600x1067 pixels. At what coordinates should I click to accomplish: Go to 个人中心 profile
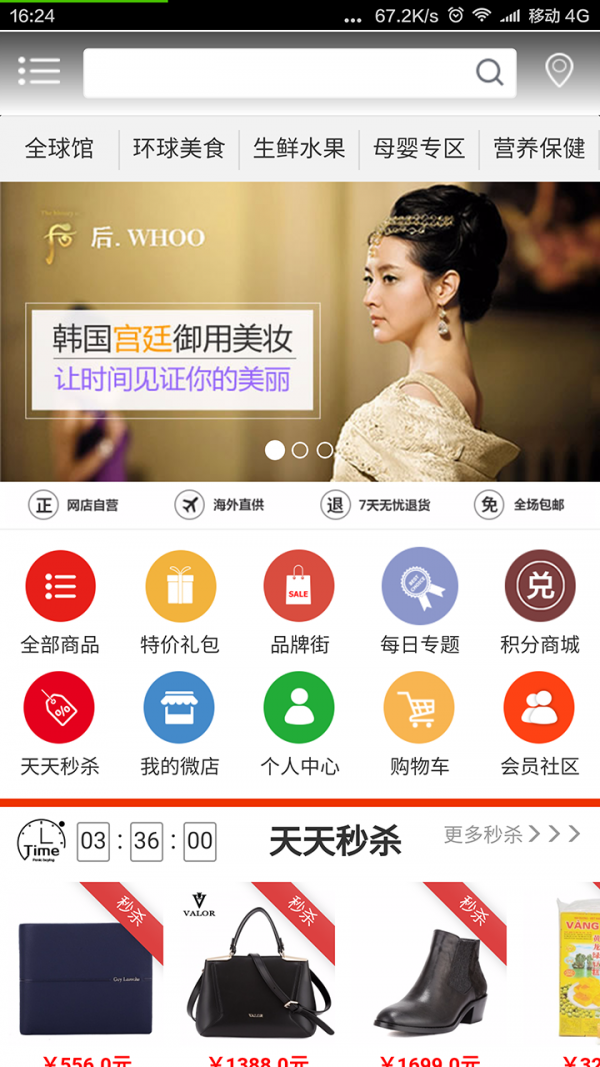[299, 708]
